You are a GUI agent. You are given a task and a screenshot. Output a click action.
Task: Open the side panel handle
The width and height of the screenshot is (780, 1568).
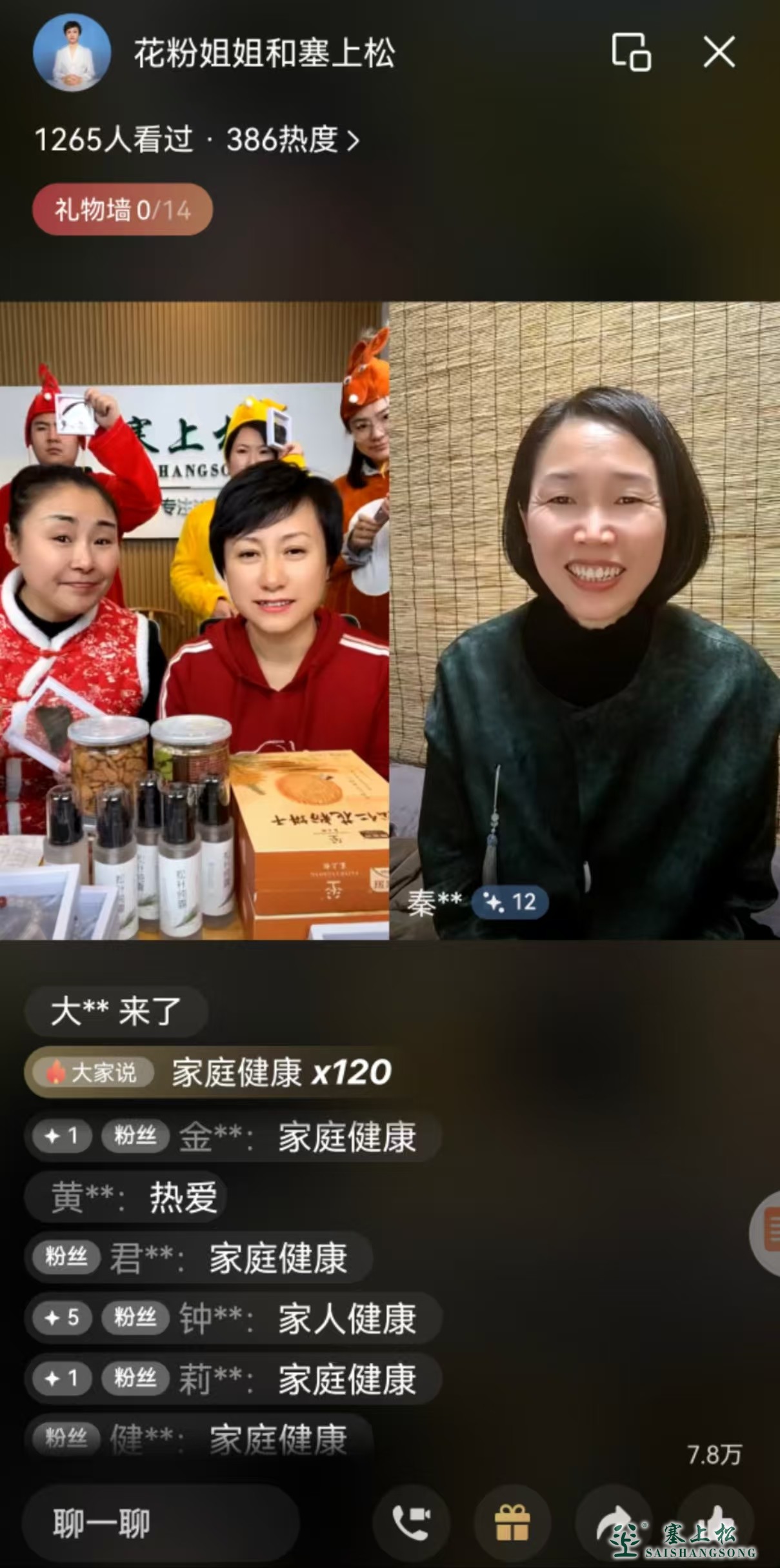[768, 1234]
